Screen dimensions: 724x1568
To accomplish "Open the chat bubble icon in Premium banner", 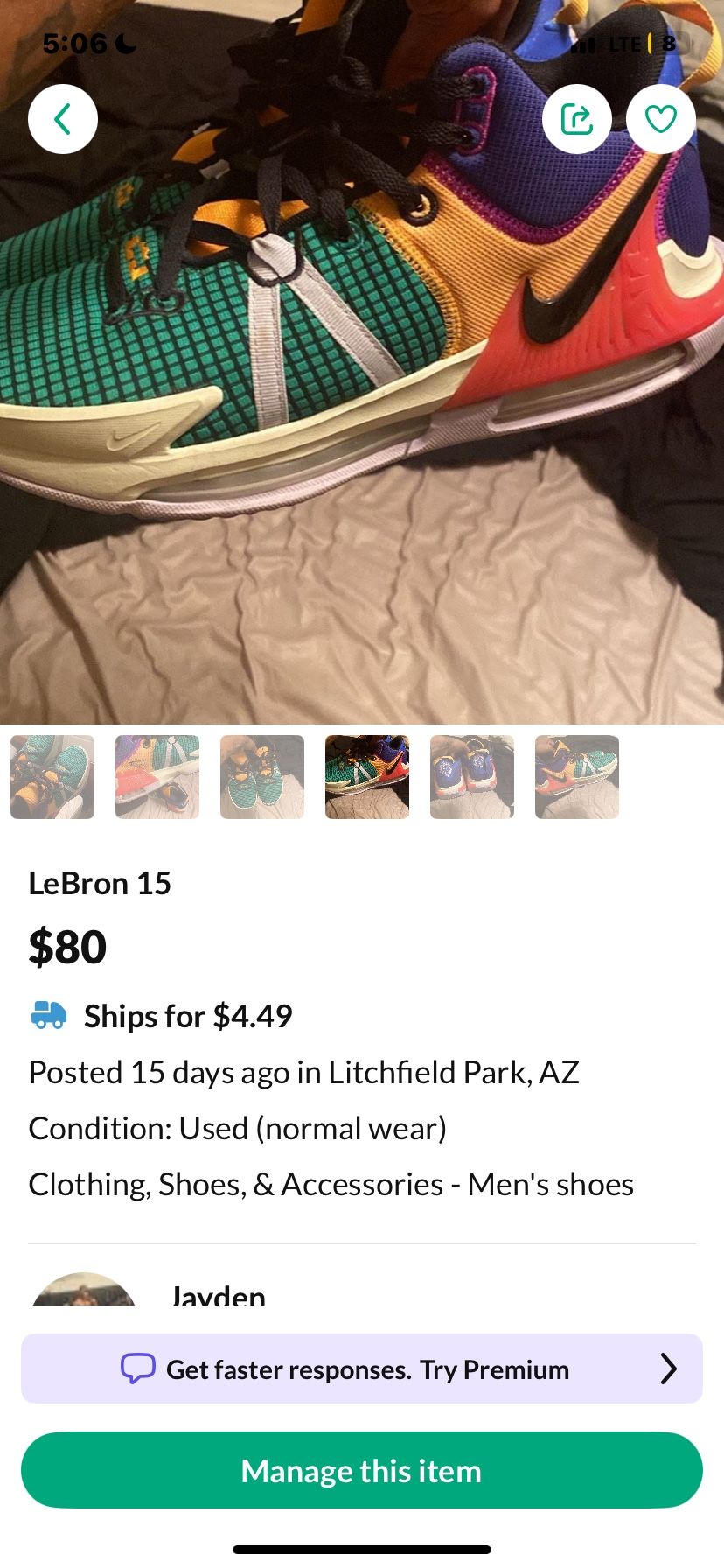I will 138,1368.
